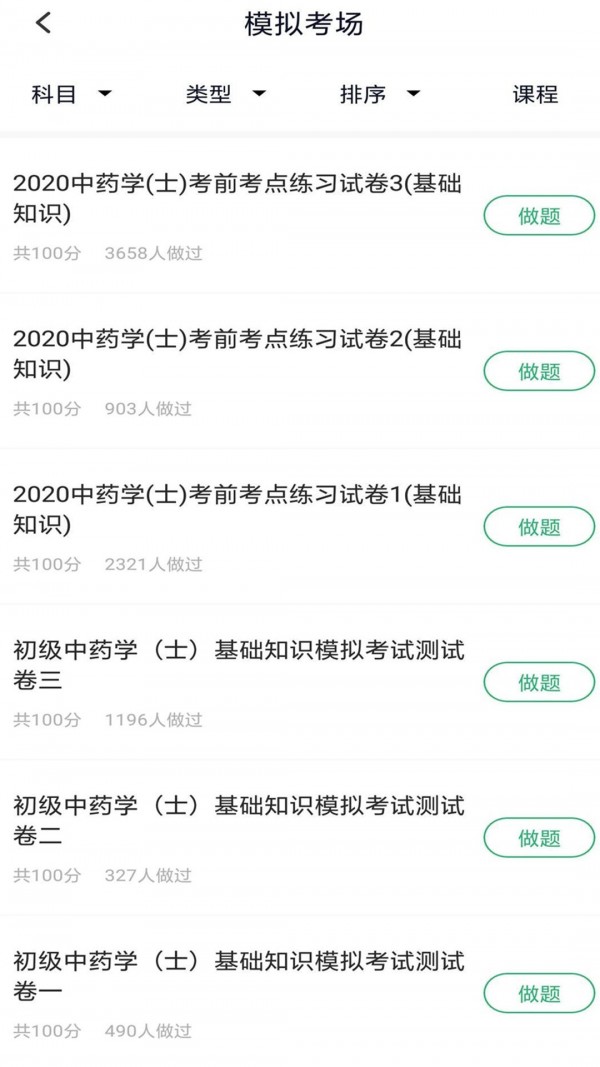Switch to the 课程 section
600x1067 pixels.
click(535, 95)
